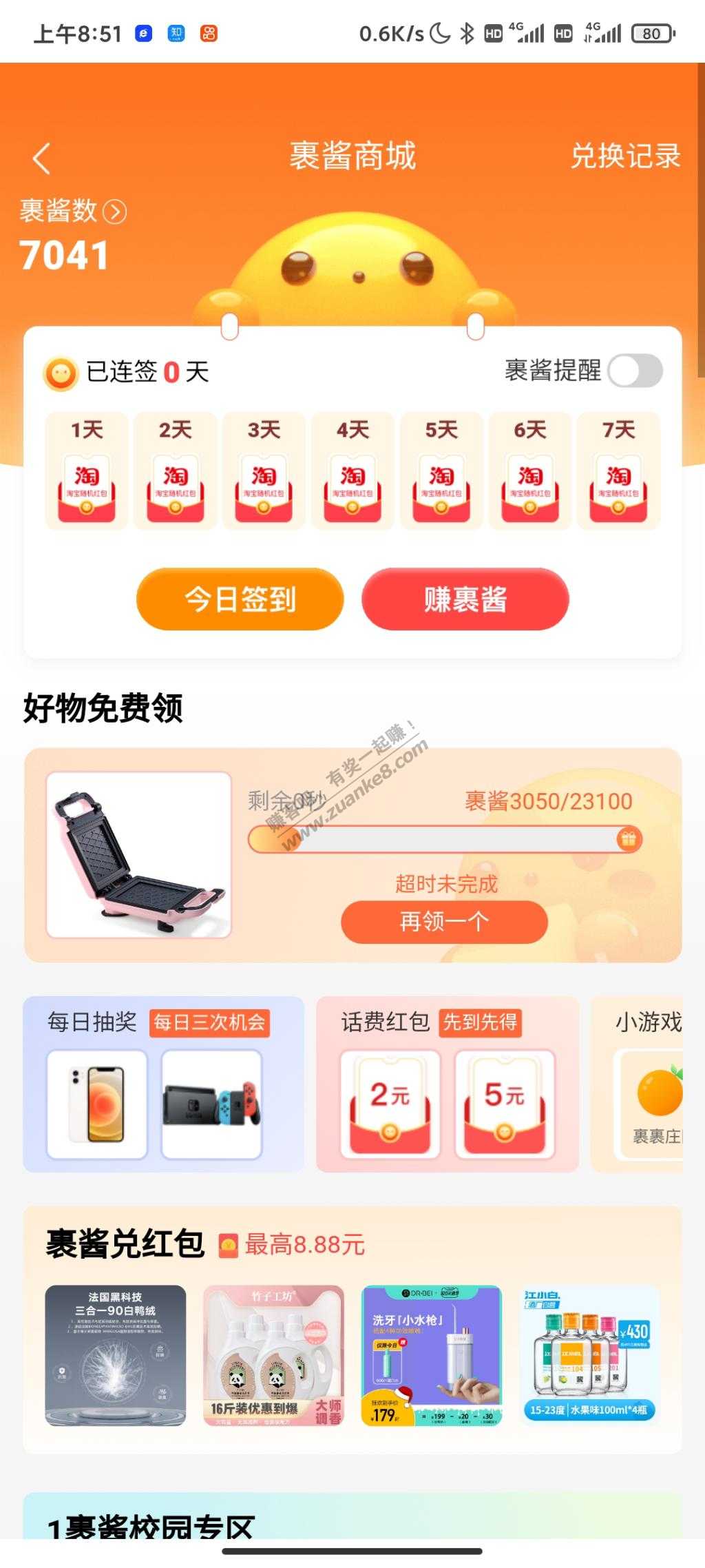Select the 2元 话费红包
This screenshot has height=1568, width=705.
(390, 1104)
